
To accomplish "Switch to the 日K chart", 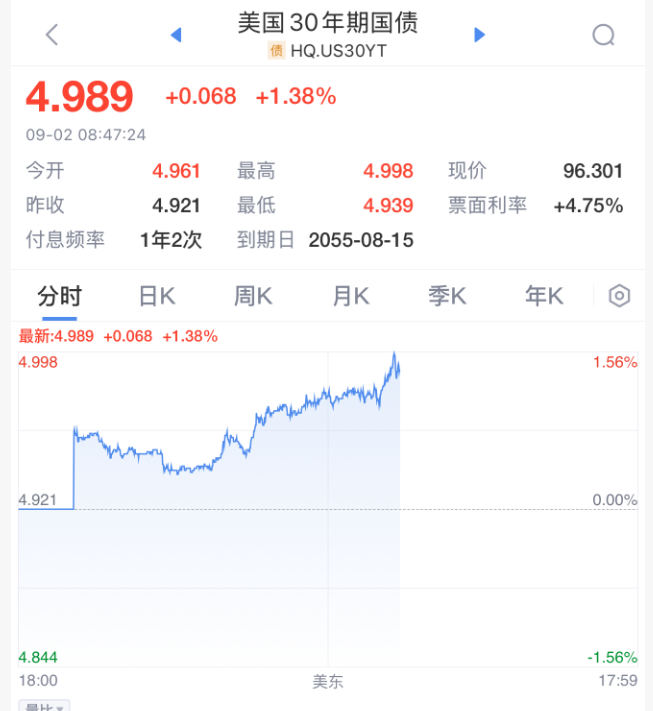I will click(156, 296).
